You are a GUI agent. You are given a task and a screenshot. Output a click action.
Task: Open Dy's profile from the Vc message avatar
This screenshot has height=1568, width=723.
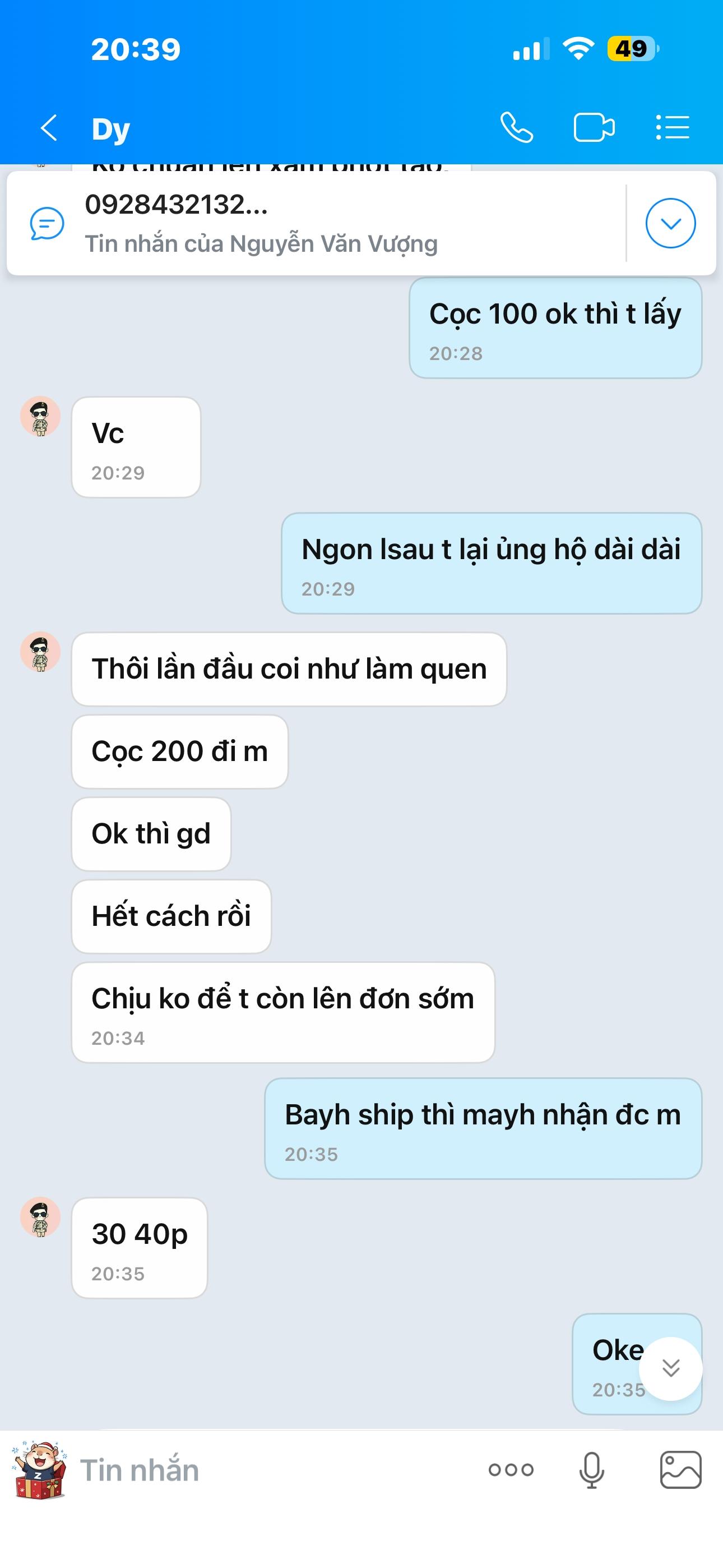click(40, 417)
